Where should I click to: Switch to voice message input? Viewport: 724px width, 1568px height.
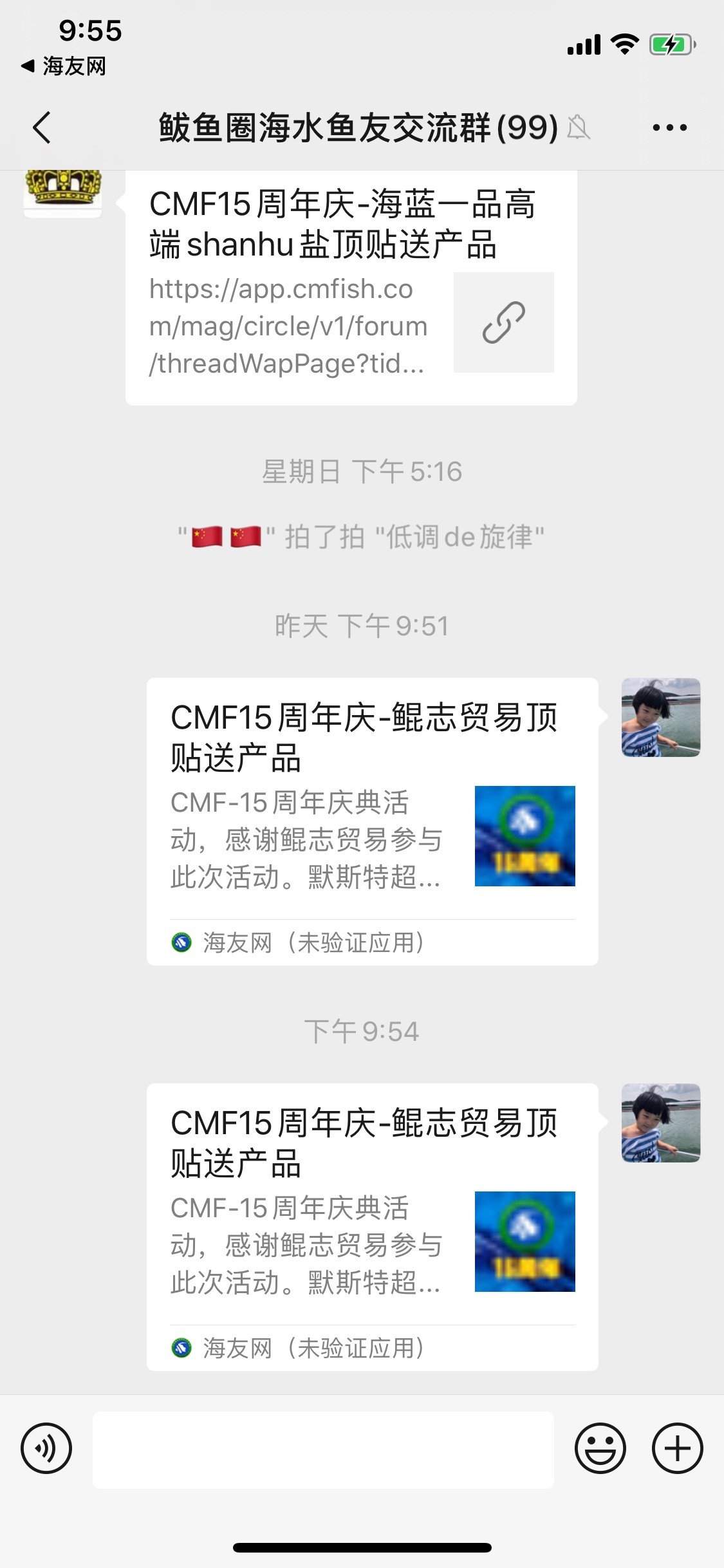tap(46, 1449)
